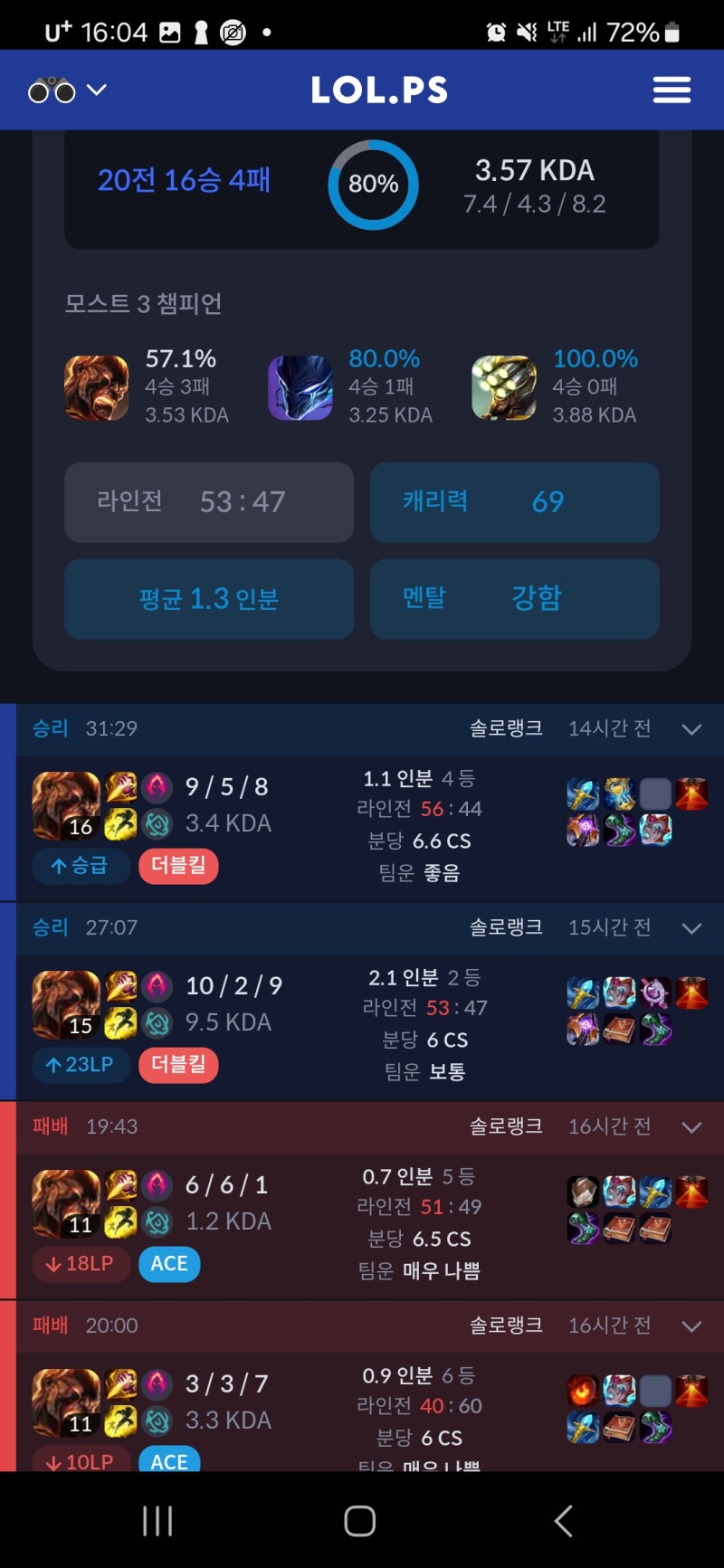The image size is (724, 1568).
Task: Go back with the system back button
Action: 563,1521
